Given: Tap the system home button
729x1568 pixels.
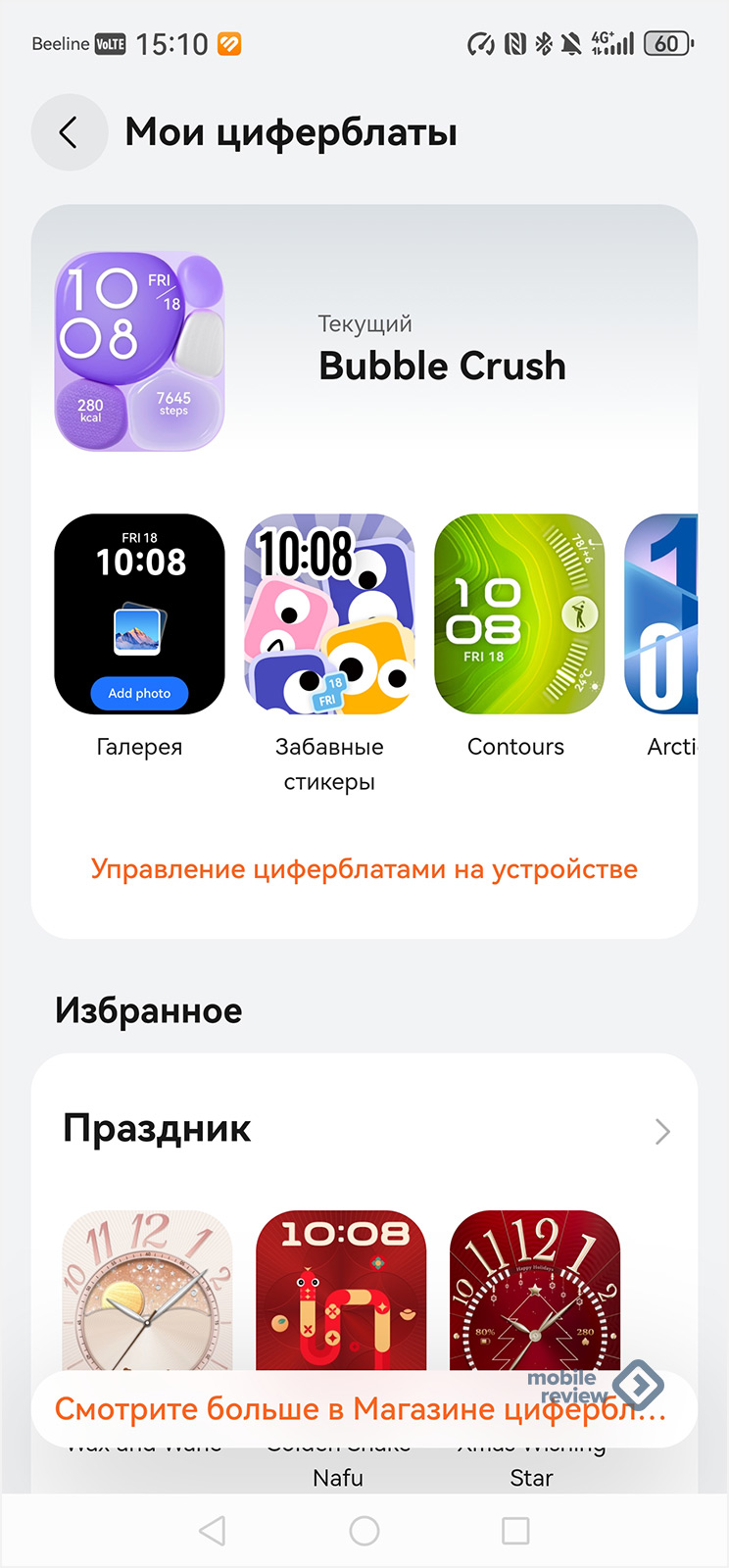Looking at the screenshot, I should 364,1531.
